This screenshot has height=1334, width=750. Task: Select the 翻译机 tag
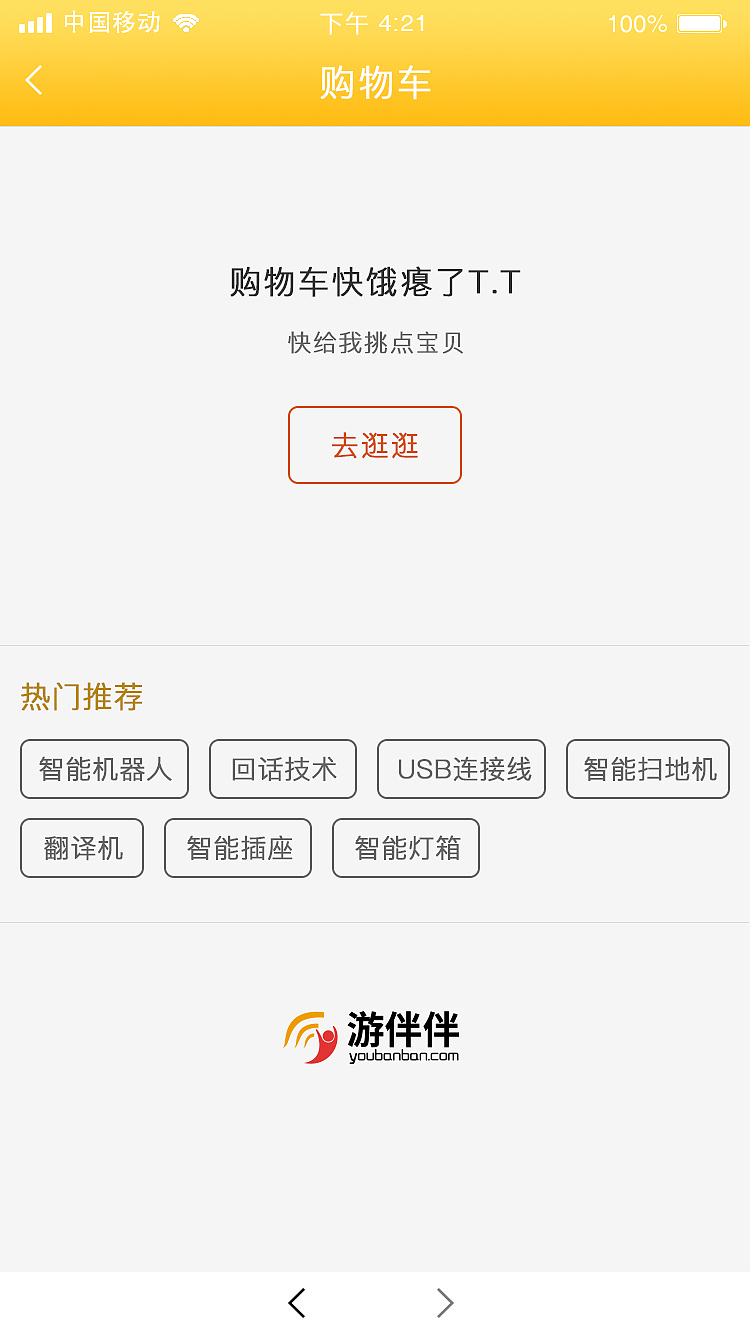[x=81, y=847]
